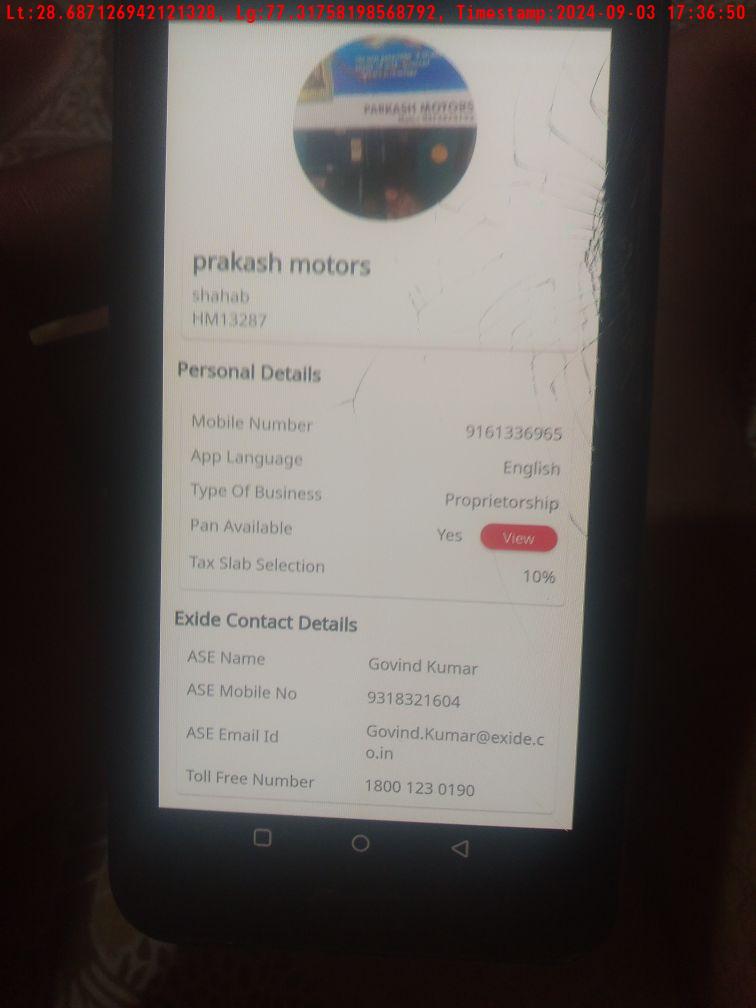The width and height of the screenshot is (756, 1008).
Task: Go to the home screen via circle button
Action: click(x=361, y=843)
